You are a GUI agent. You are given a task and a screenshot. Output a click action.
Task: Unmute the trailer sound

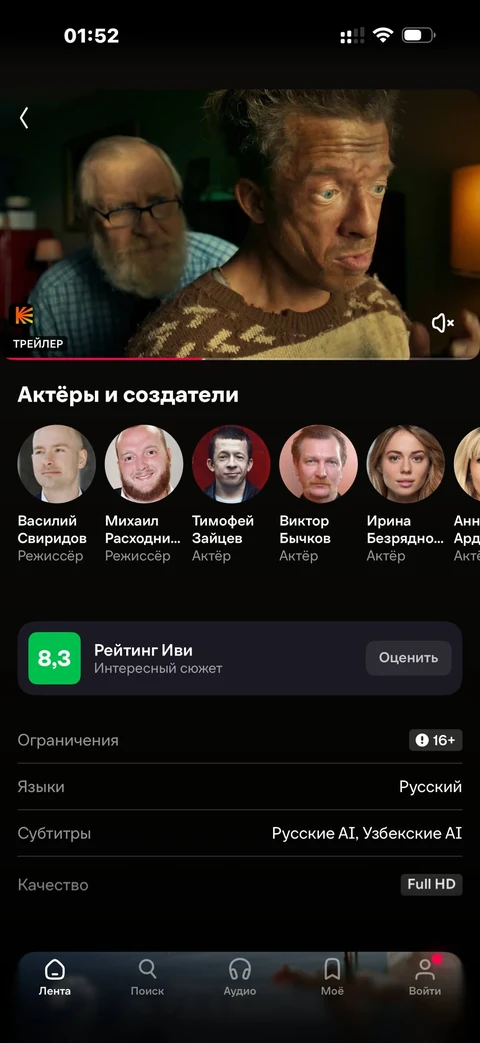pyautogui.click(x=442, y=323)
